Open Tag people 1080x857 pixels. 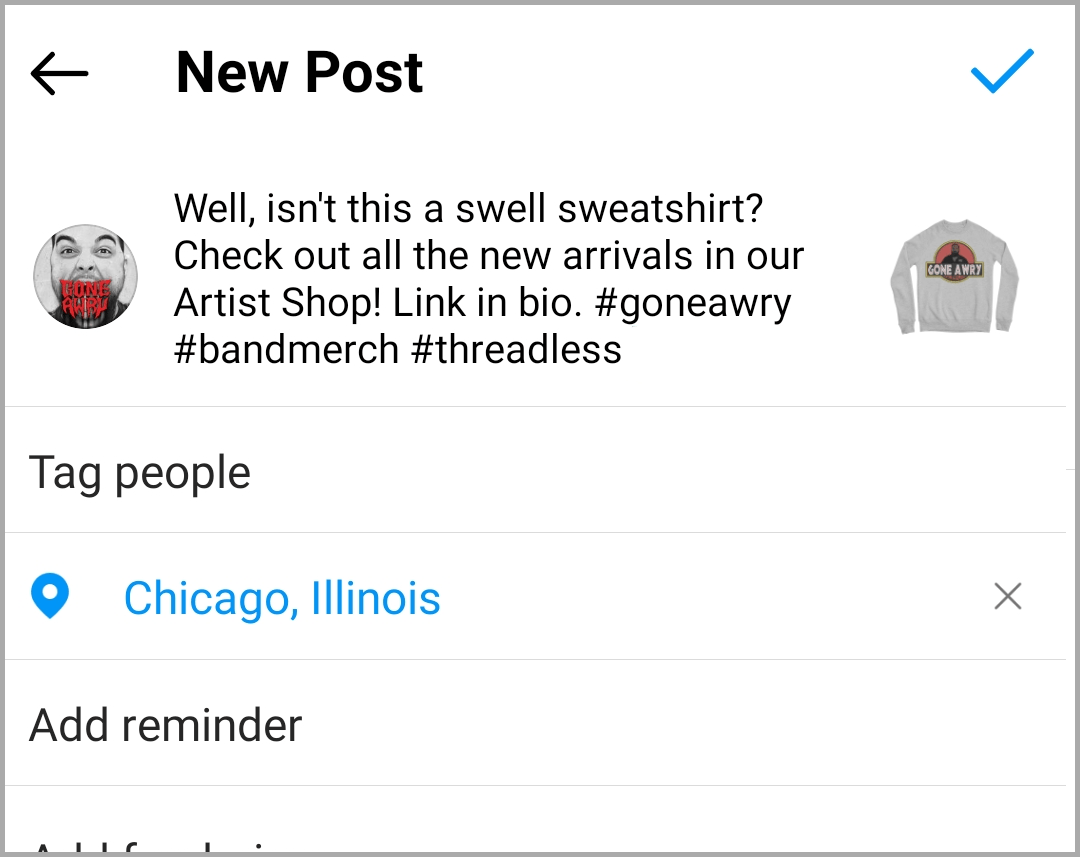535,471
